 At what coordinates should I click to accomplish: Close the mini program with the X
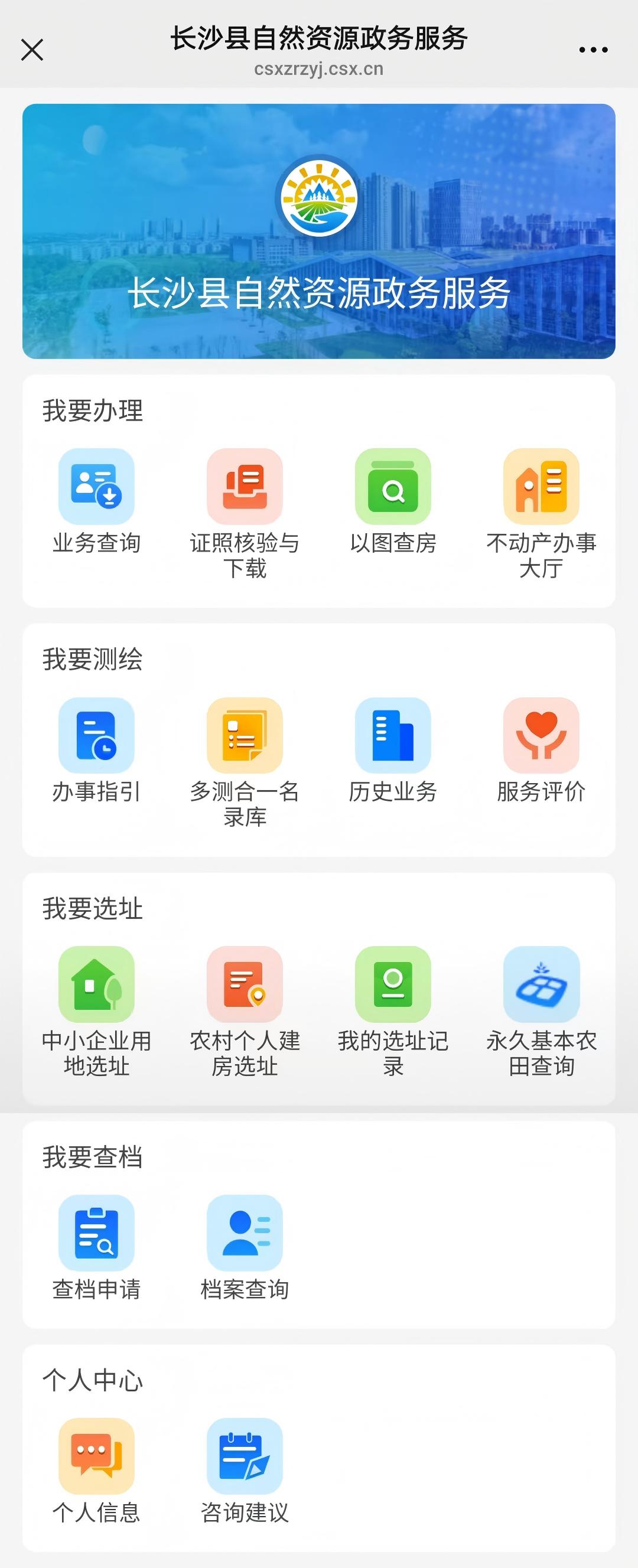coord(33,48)
